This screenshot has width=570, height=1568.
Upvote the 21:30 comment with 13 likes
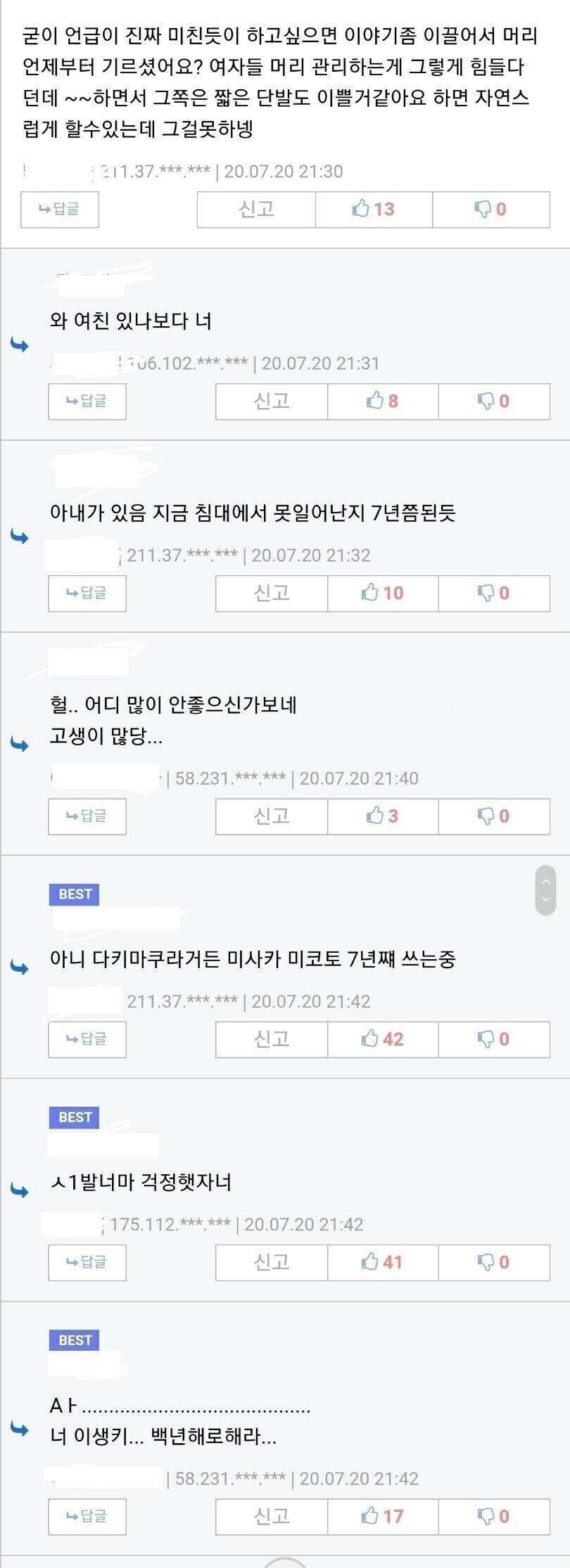(x=374, y=210)
